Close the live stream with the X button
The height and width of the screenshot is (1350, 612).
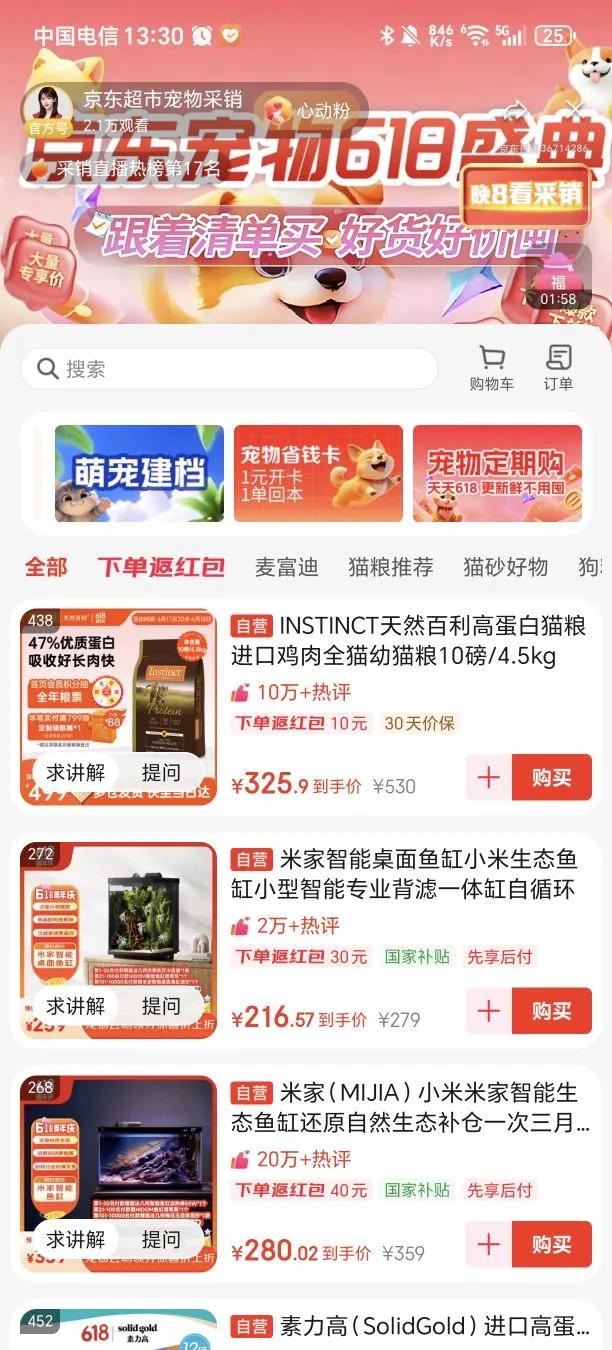click(574, 108)
